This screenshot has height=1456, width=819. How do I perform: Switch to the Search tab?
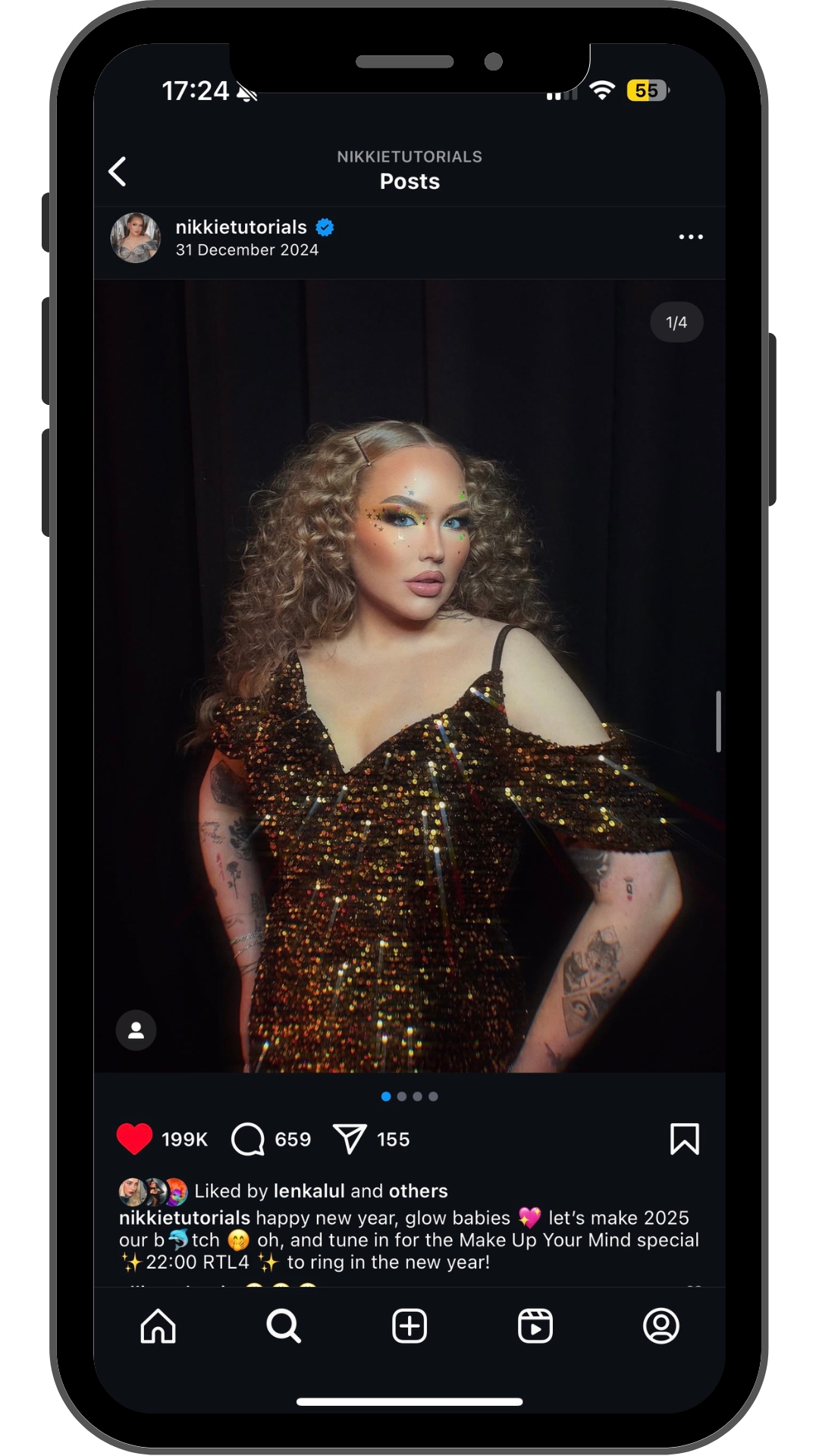(284, 1326)
